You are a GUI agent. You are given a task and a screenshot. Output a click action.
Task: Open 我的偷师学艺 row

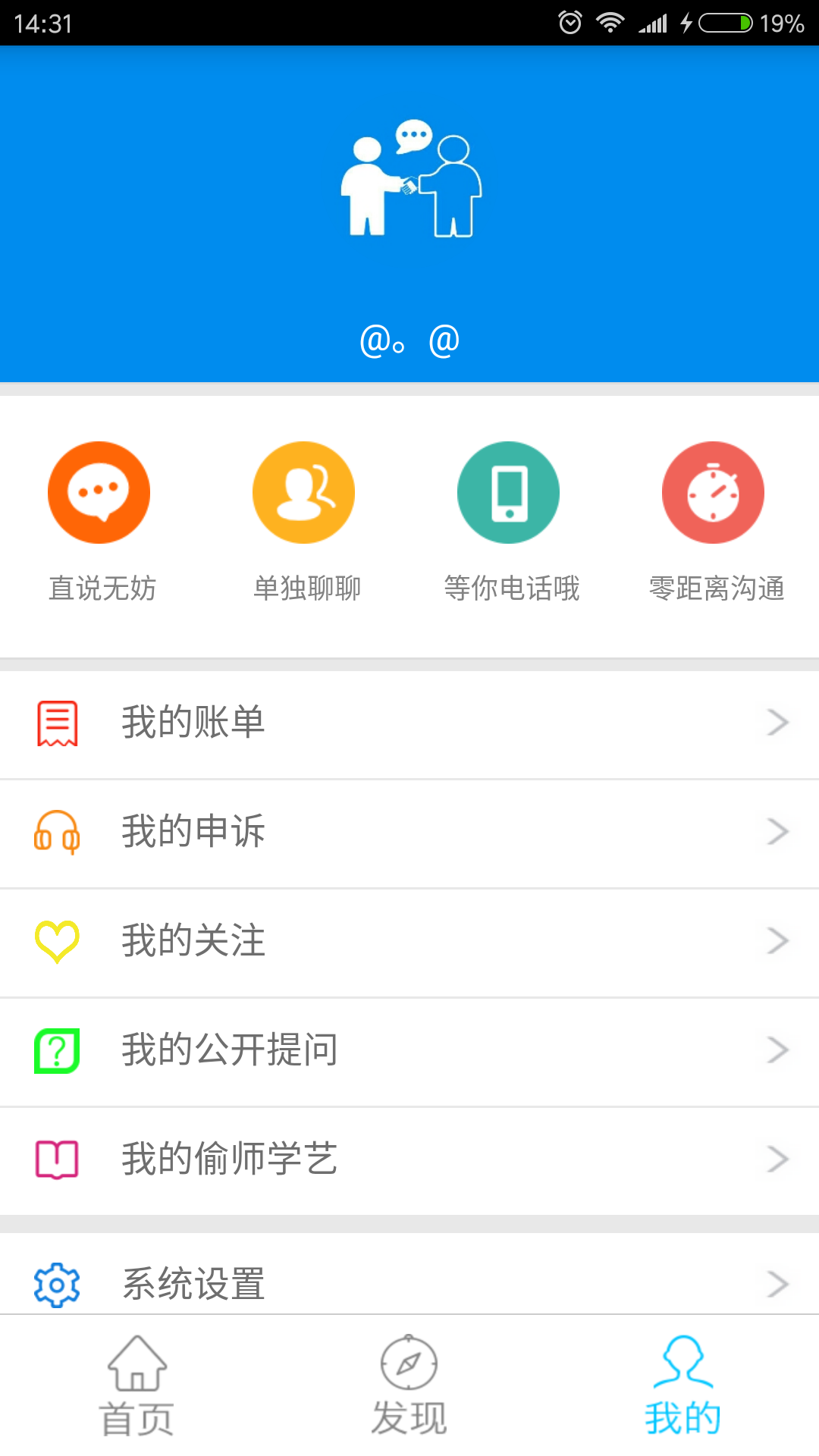[409, 1159]
